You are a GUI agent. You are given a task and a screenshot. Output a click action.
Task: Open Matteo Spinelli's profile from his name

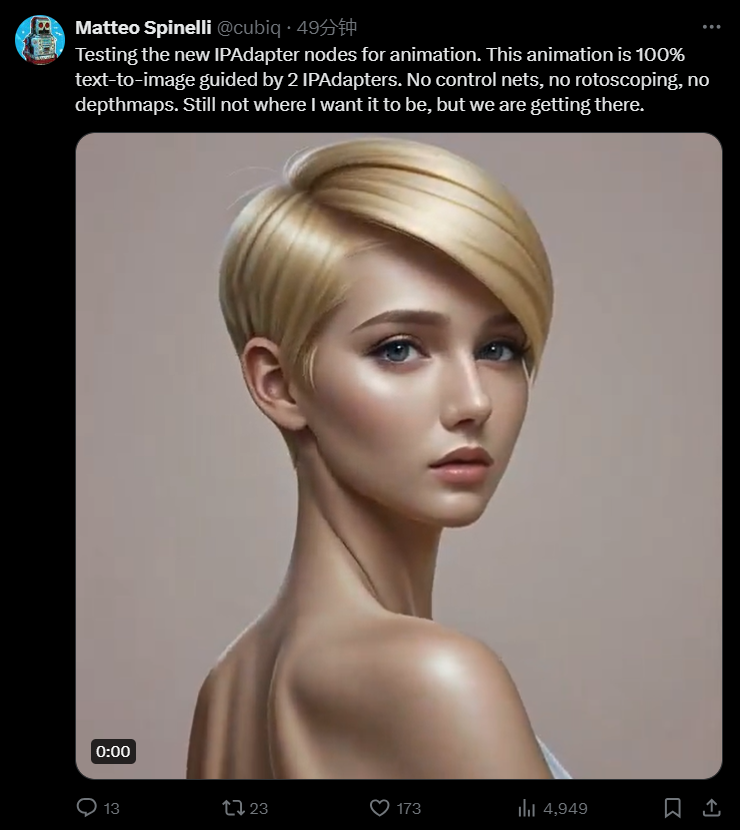point(143,28)
